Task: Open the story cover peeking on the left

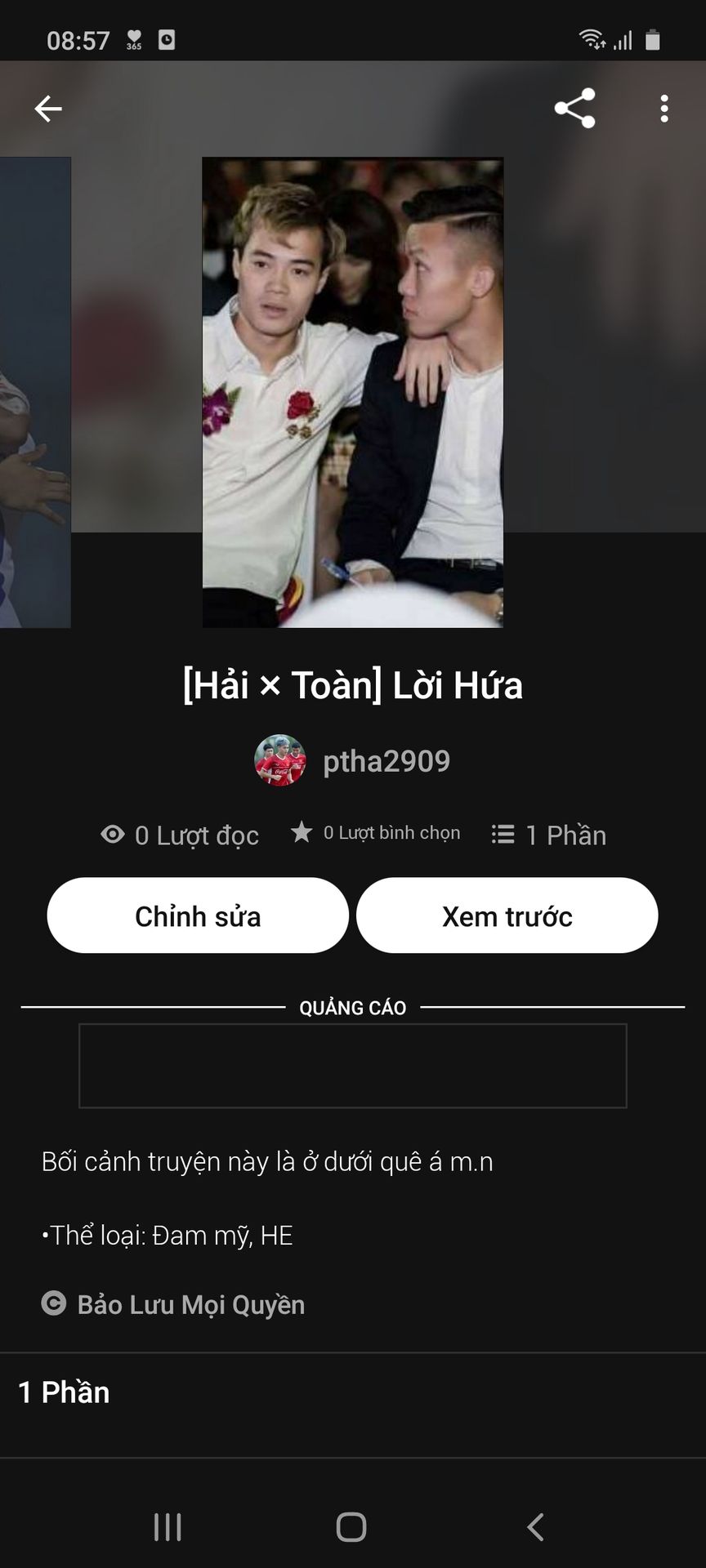Action: (x=34, y=392)
